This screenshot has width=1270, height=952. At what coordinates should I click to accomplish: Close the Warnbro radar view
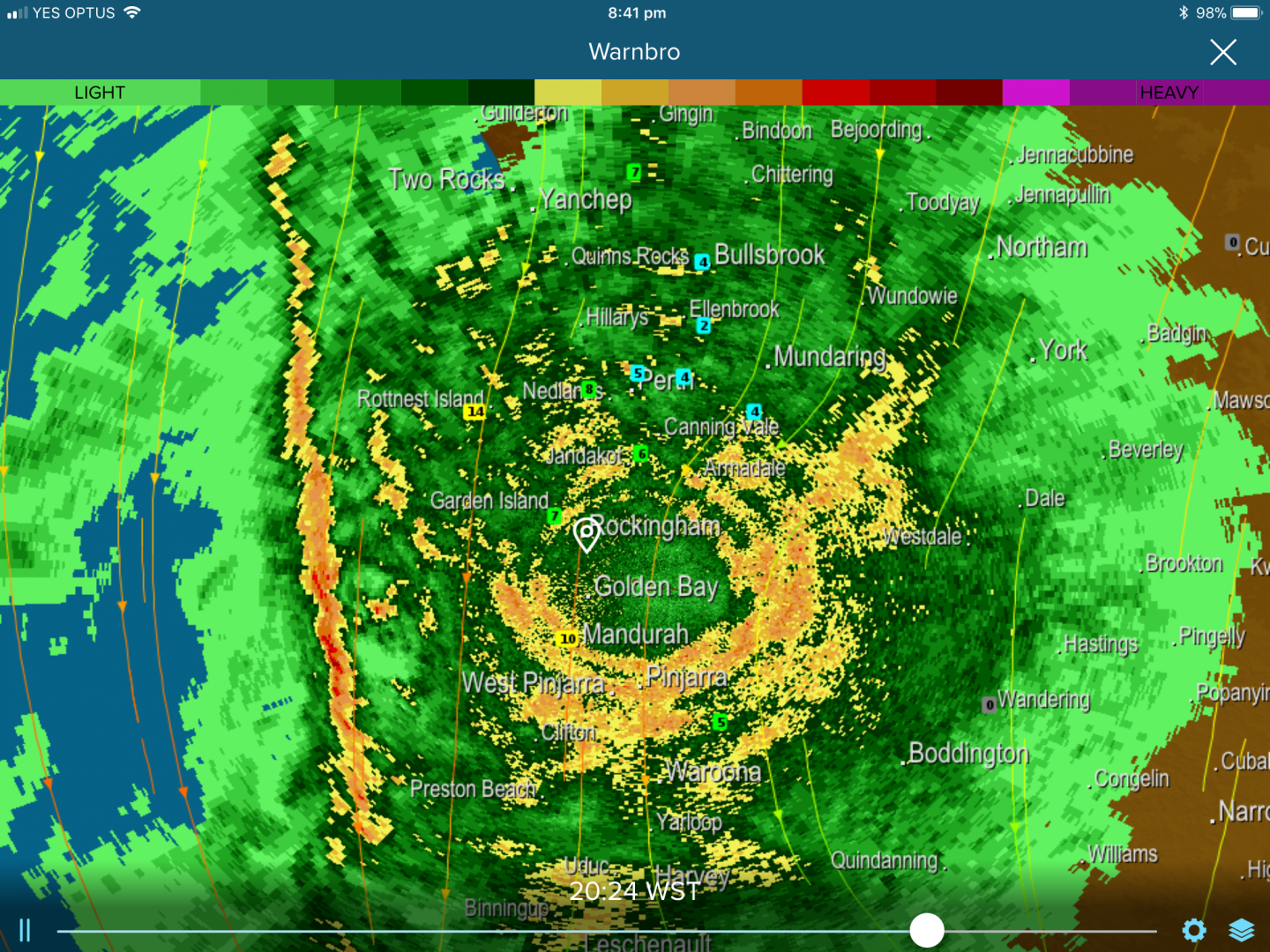[x=1222, y=52]
